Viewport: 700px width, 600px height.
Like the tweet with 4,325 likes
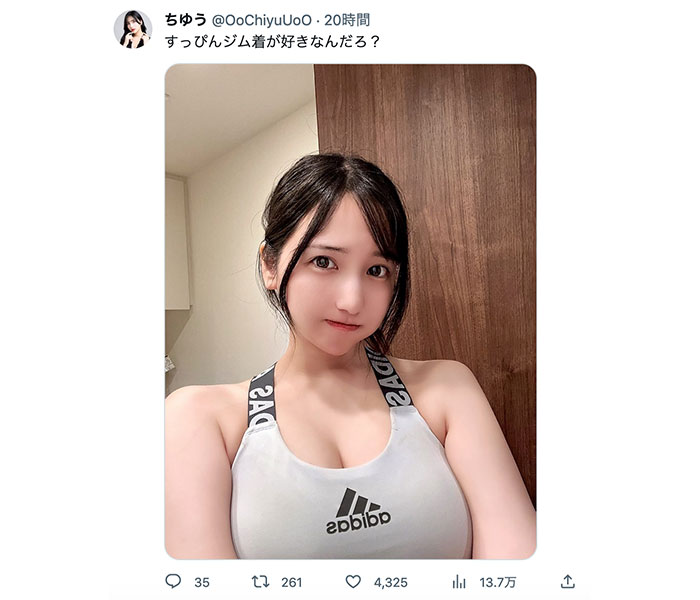point(353,581)
